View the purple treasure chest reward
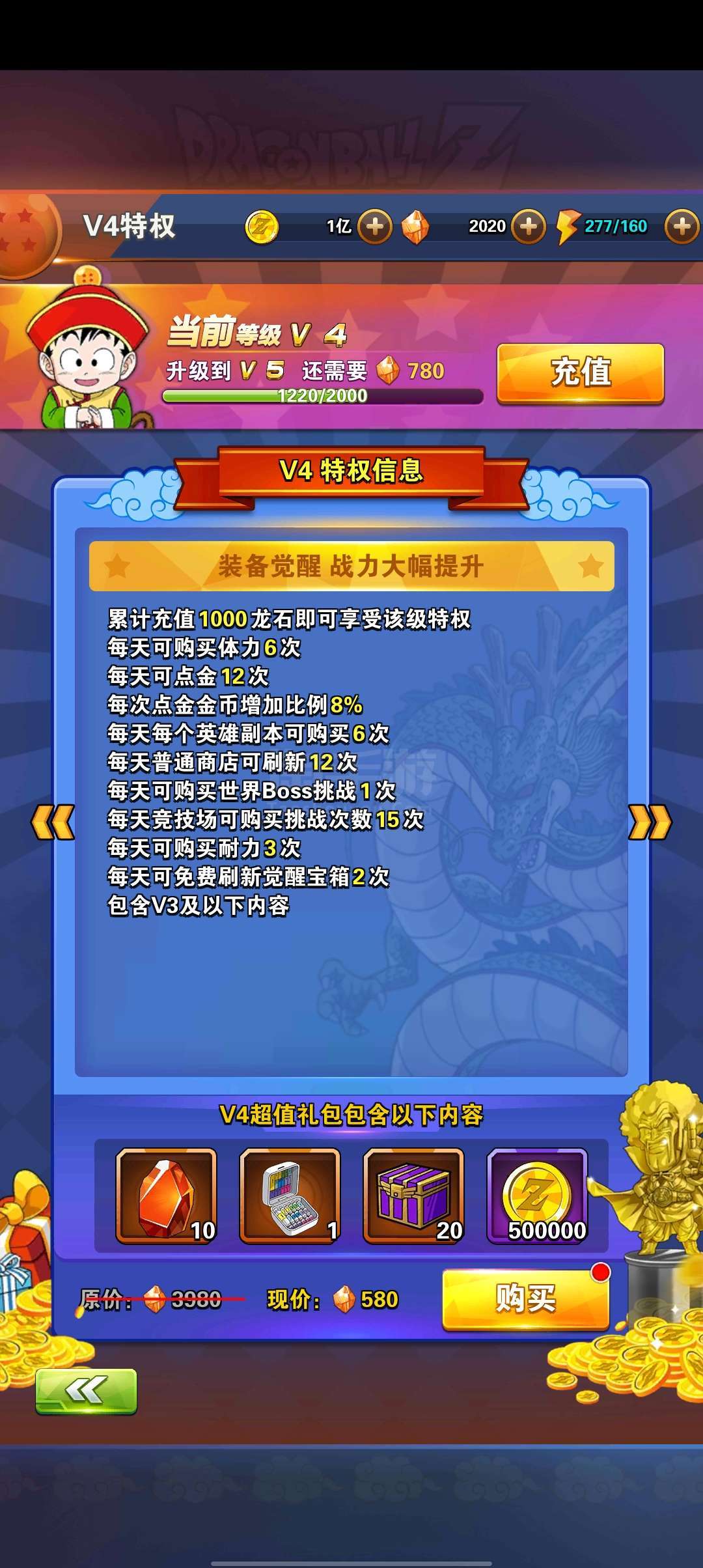 (414, 1196)
